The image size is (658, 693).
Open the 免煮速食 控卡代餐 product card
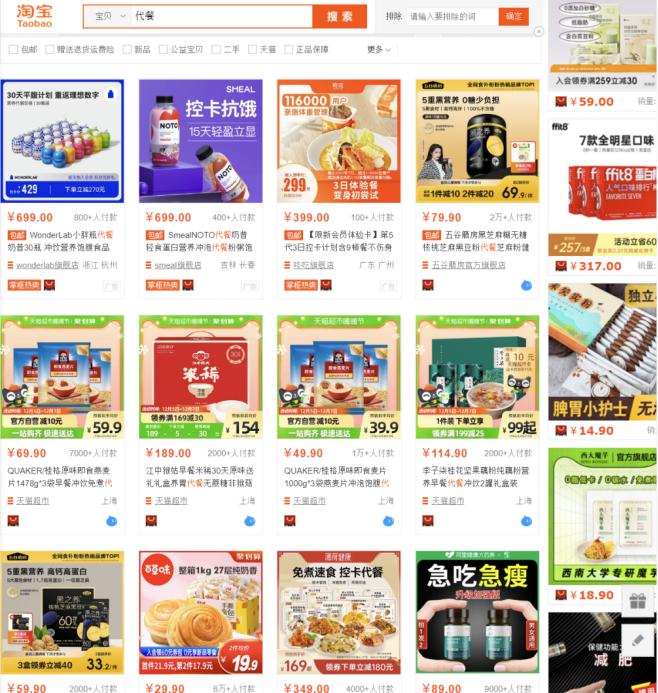(338, 612)
